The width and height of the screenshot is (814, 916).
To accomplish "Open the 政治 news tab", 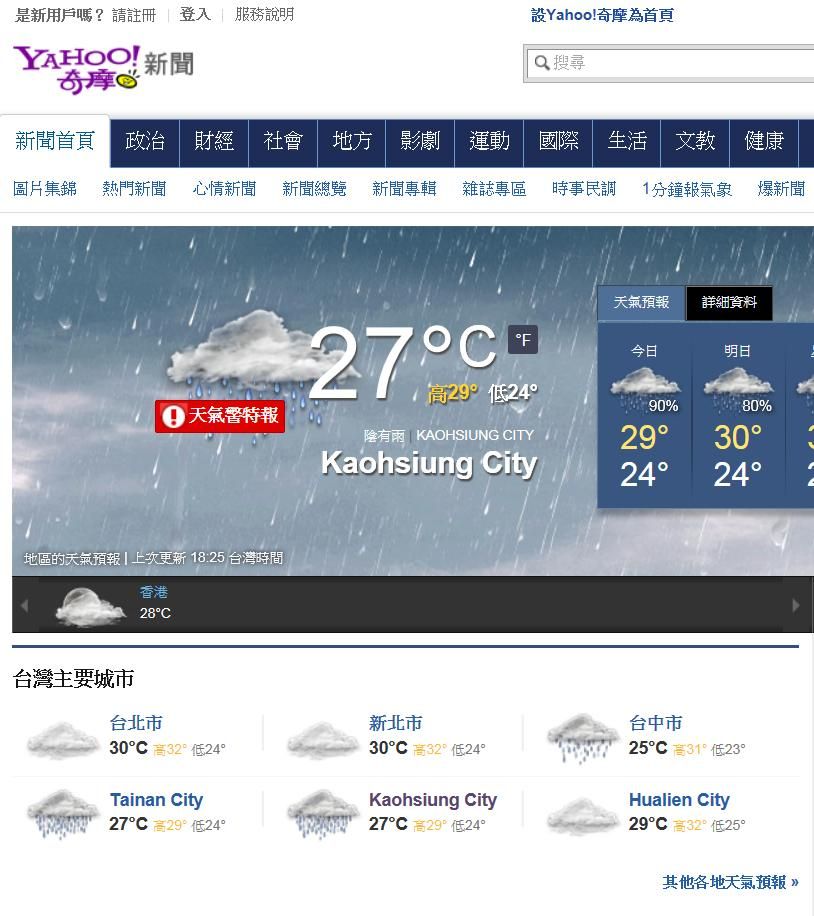I will 145,141.
